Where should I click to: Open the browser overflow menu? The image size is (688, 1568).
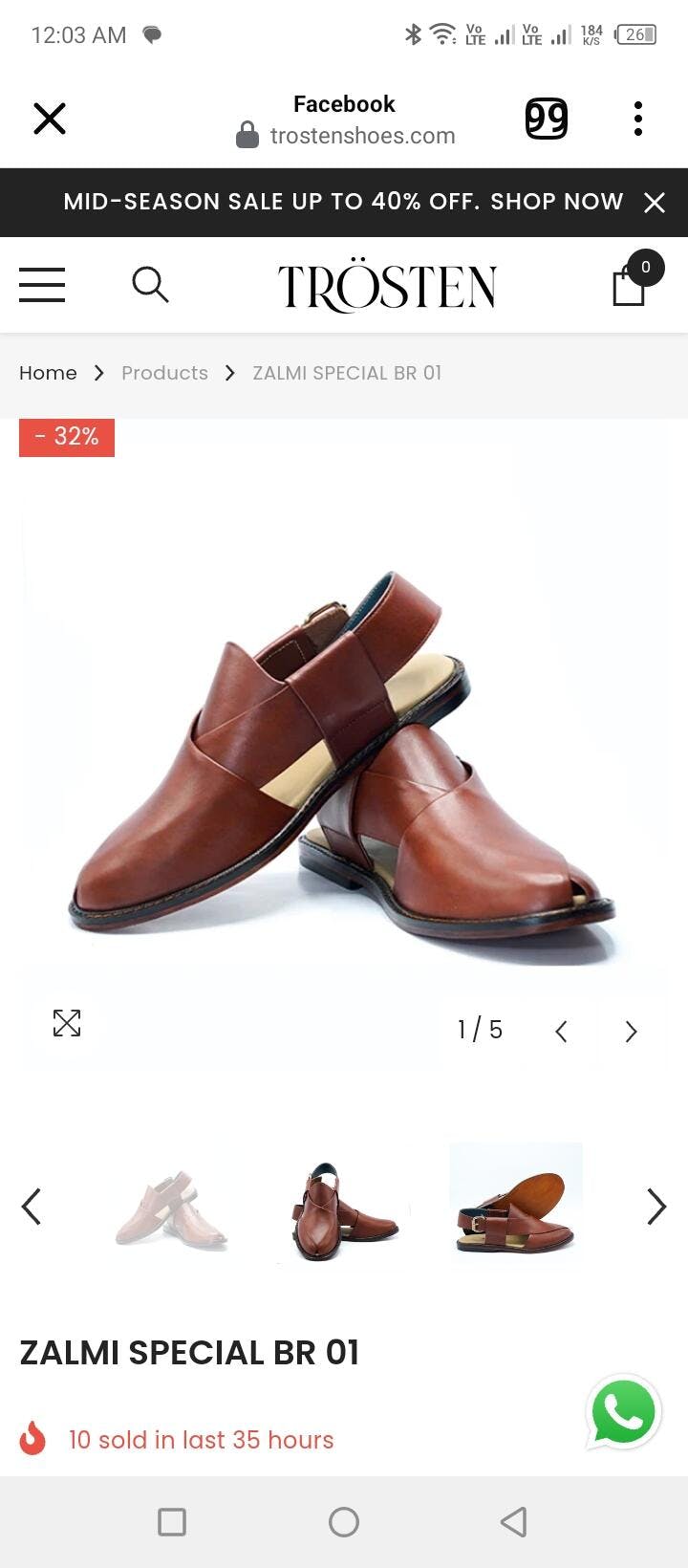coord(638,119)
